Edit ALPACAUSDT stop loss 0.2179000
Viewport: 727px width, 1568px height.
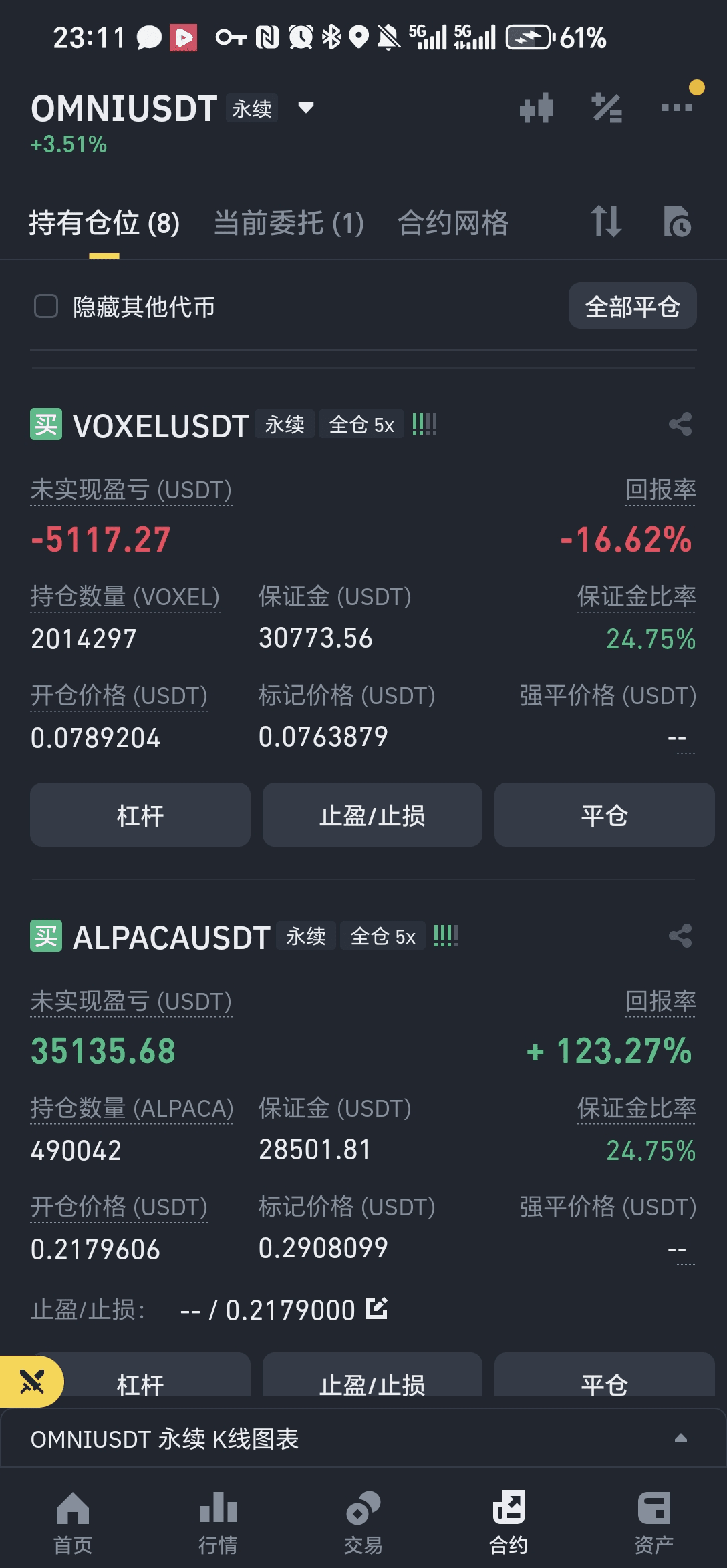[x=377, y=1308]
